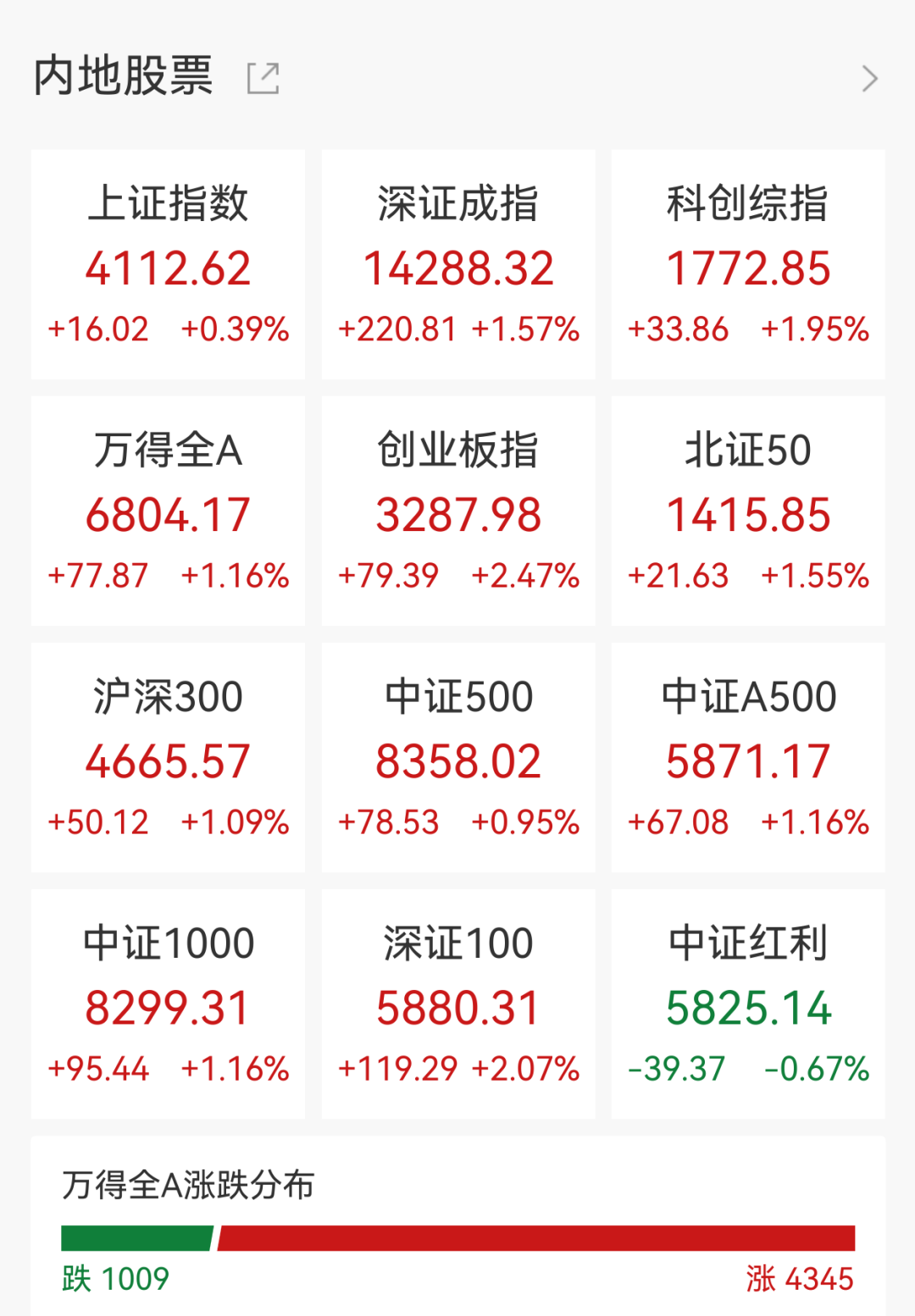This screenshot has height=1316, width=915.
Task: View 深证100 index details
Action: 458,1004
